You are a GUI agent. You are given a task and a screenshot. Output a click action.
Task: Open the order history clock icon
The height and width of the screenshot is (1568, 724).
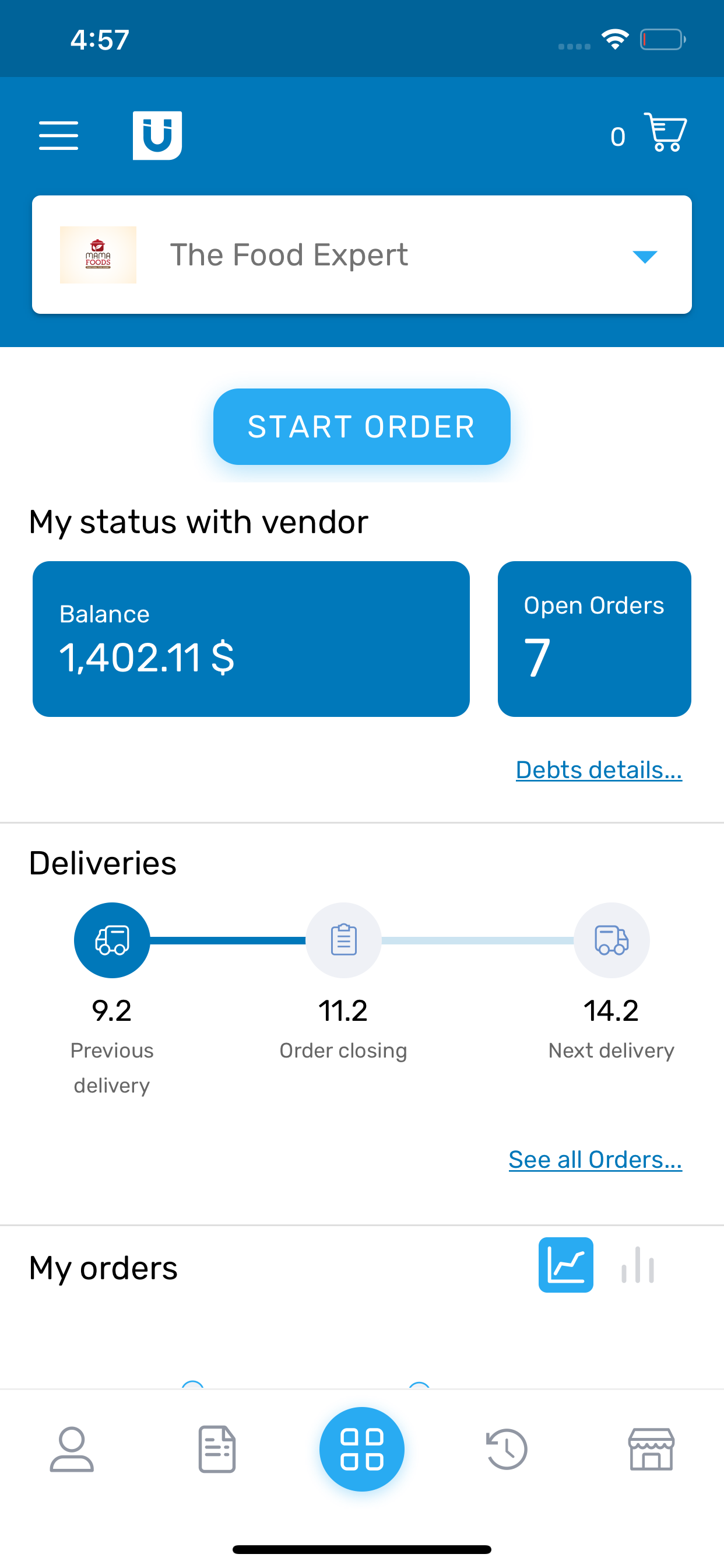tap(506, 1450)
